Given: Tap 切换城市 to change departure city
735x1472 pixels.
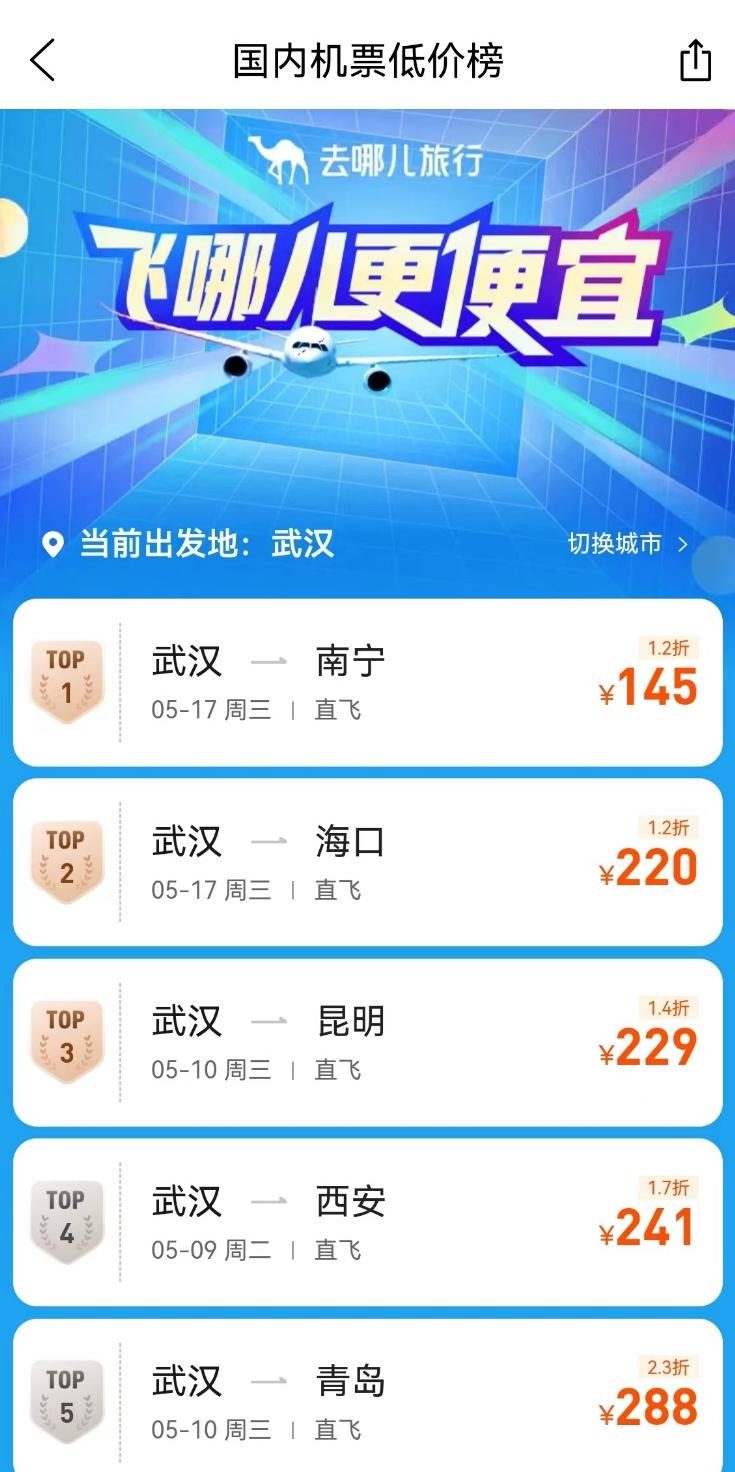Looking at the screenshot, I should [628, 544].
